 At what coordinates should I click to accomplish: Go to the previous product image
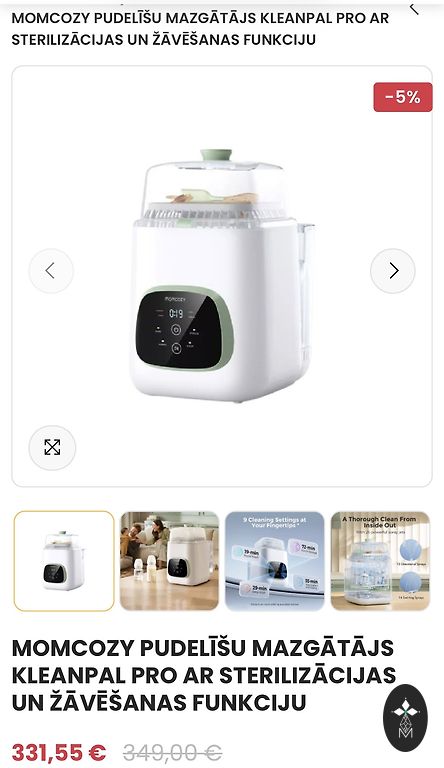click(51, 271)
